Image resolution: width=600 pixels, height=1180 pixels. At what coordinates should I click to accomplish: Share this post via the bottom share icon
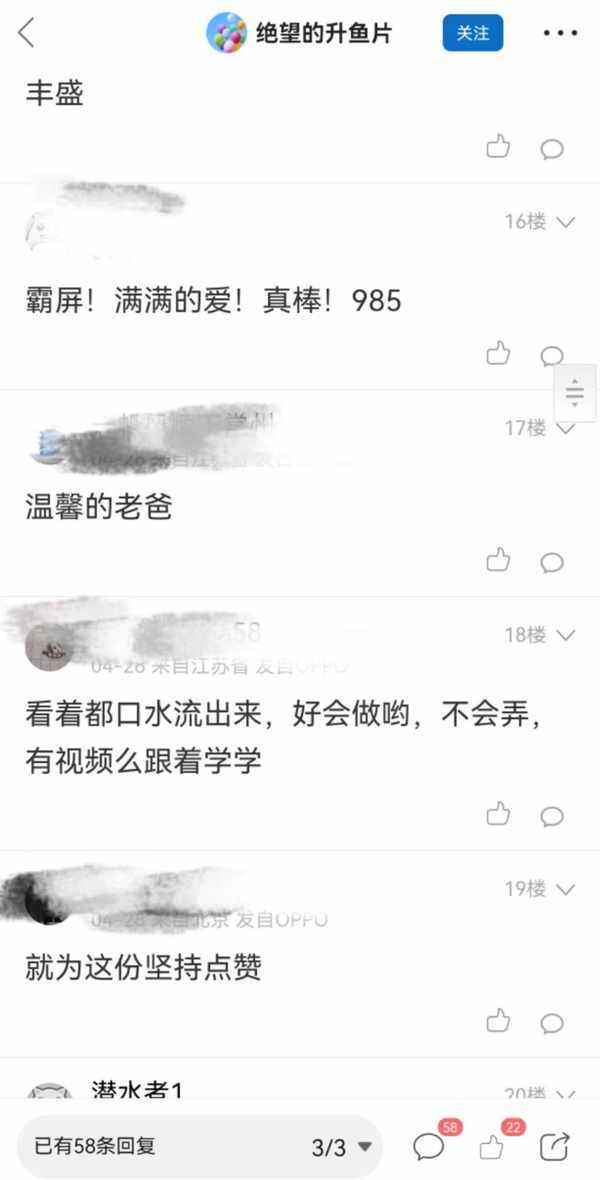[554, 1146]
